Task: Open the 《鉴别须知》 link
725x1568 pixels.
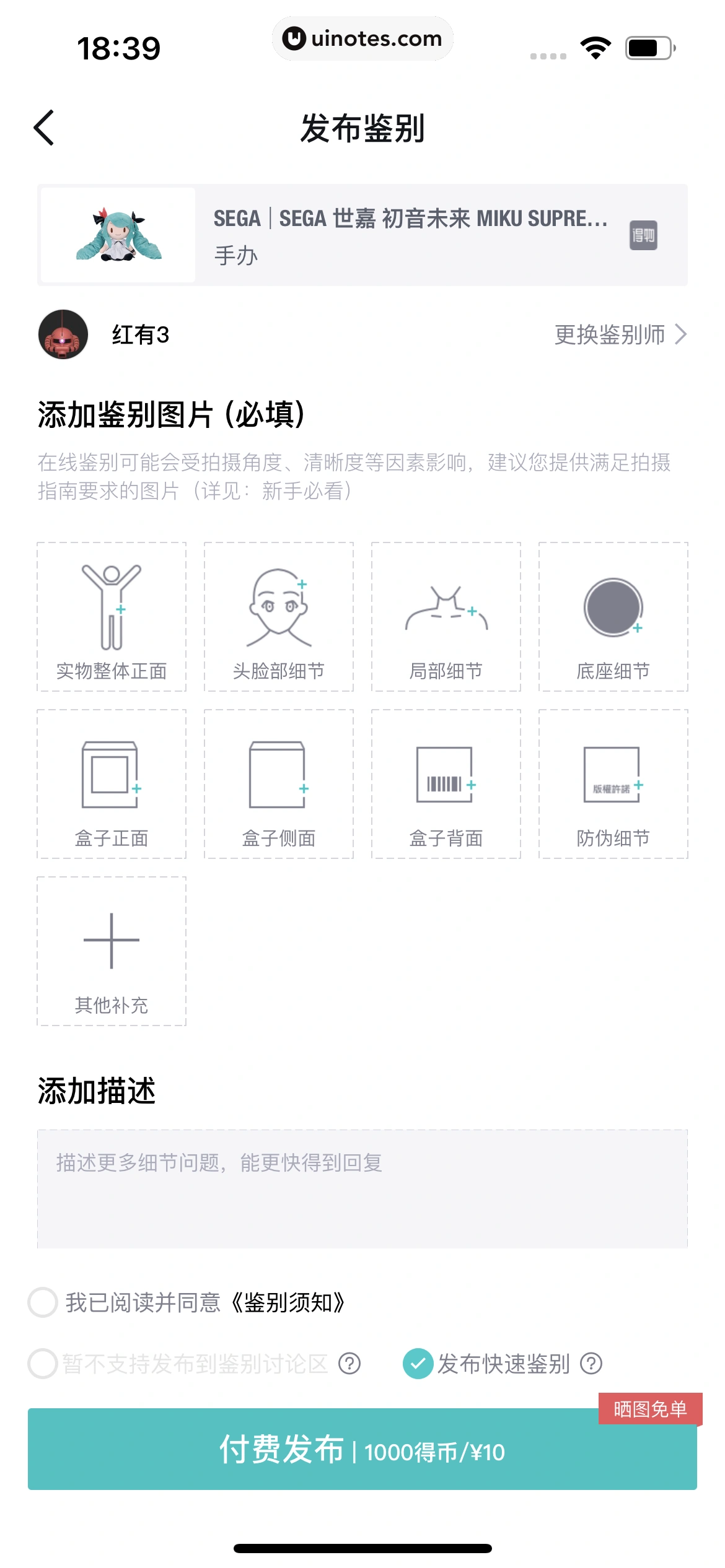Action: coord(288,1302)
